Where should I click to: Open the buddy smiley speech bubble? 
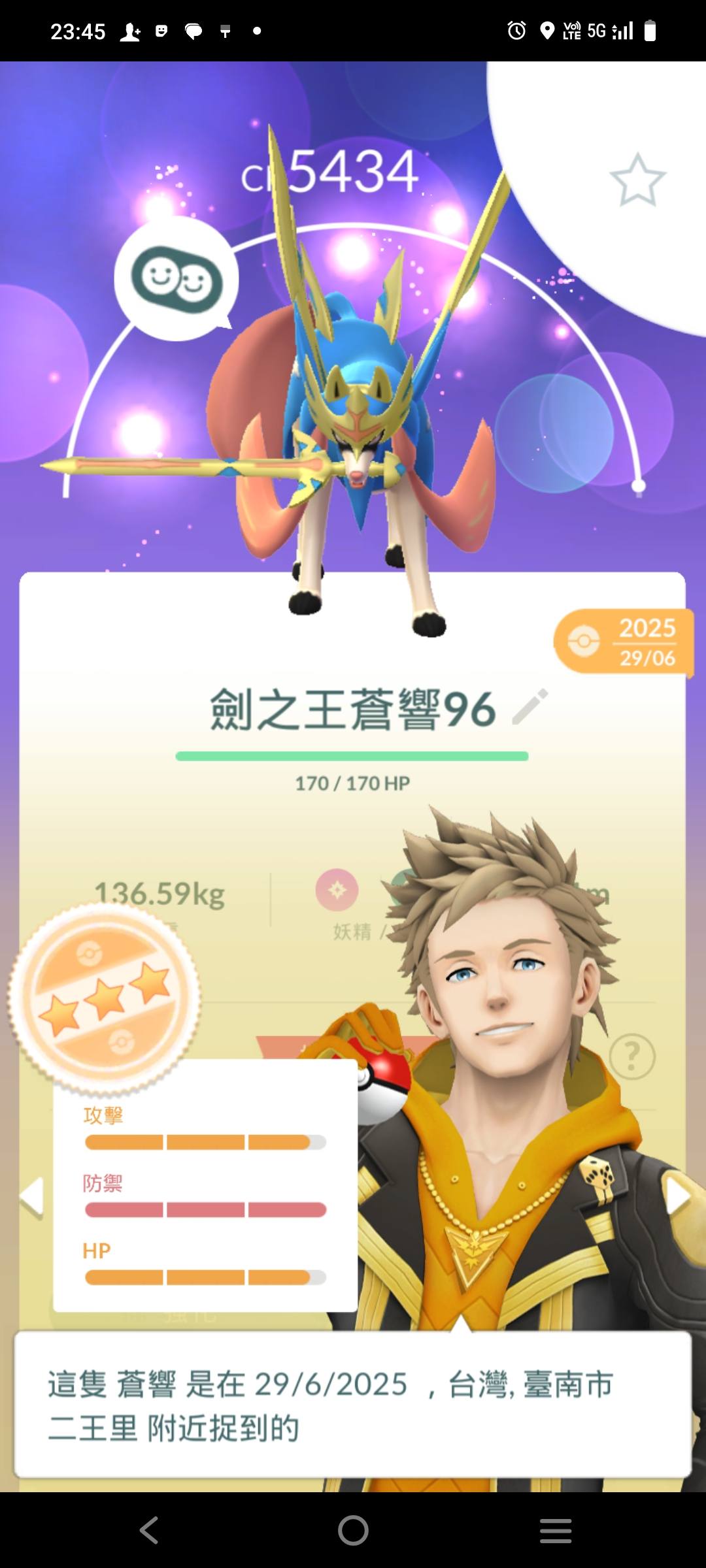[176, 279]
